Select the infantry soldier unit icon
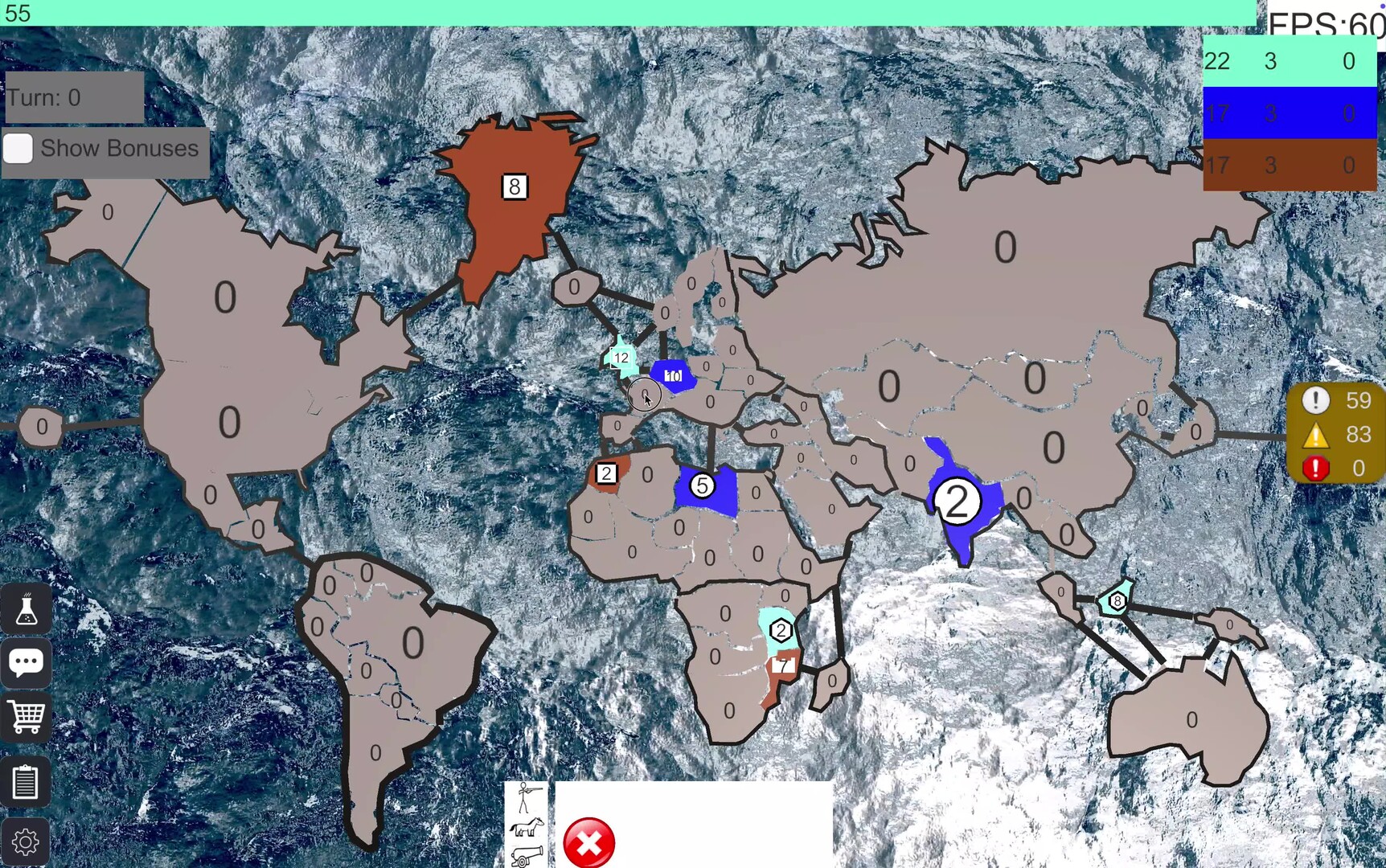 [x=526, y=798]
